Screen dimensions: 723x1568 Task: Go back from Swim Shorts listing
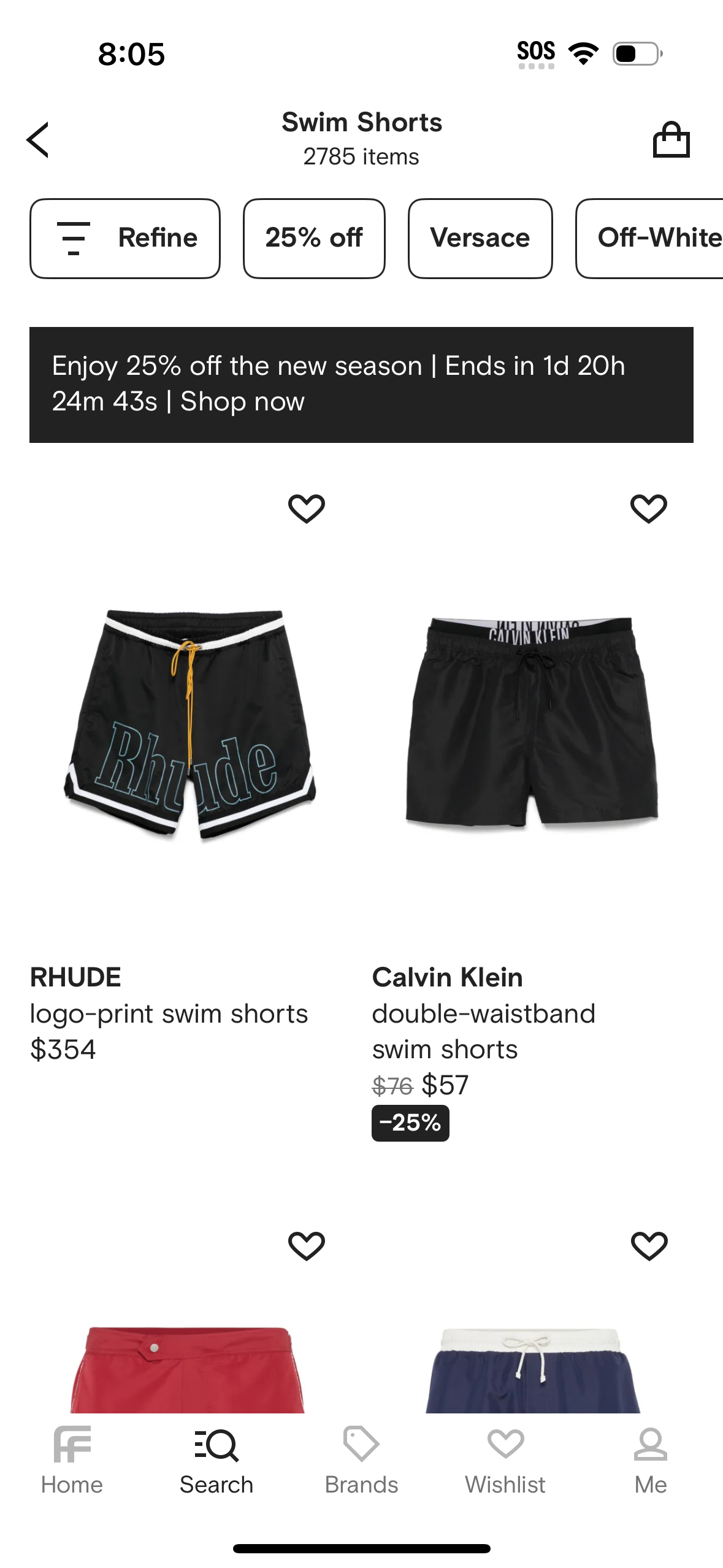coord(38,140)
